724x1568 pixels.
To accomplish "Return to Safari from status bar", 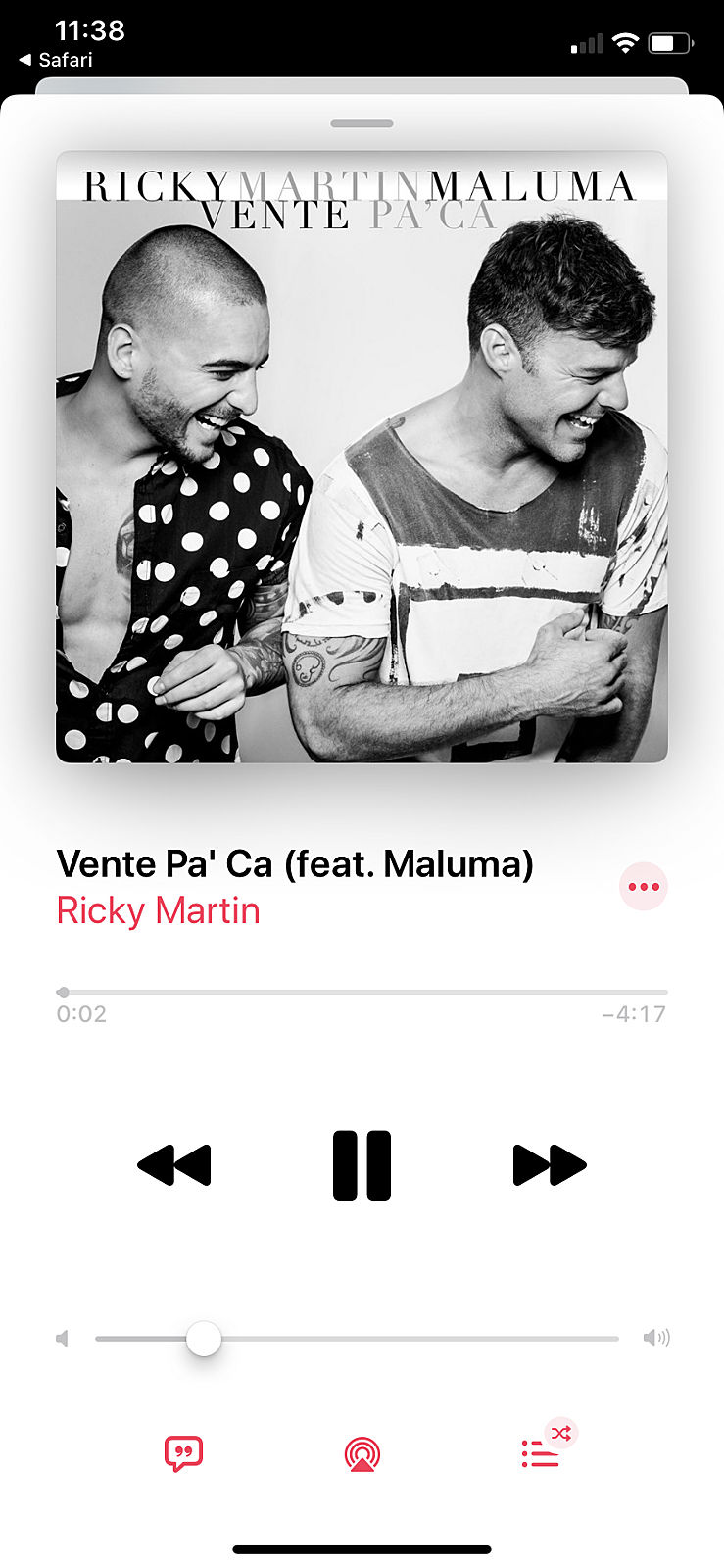I will coord(56,60).
